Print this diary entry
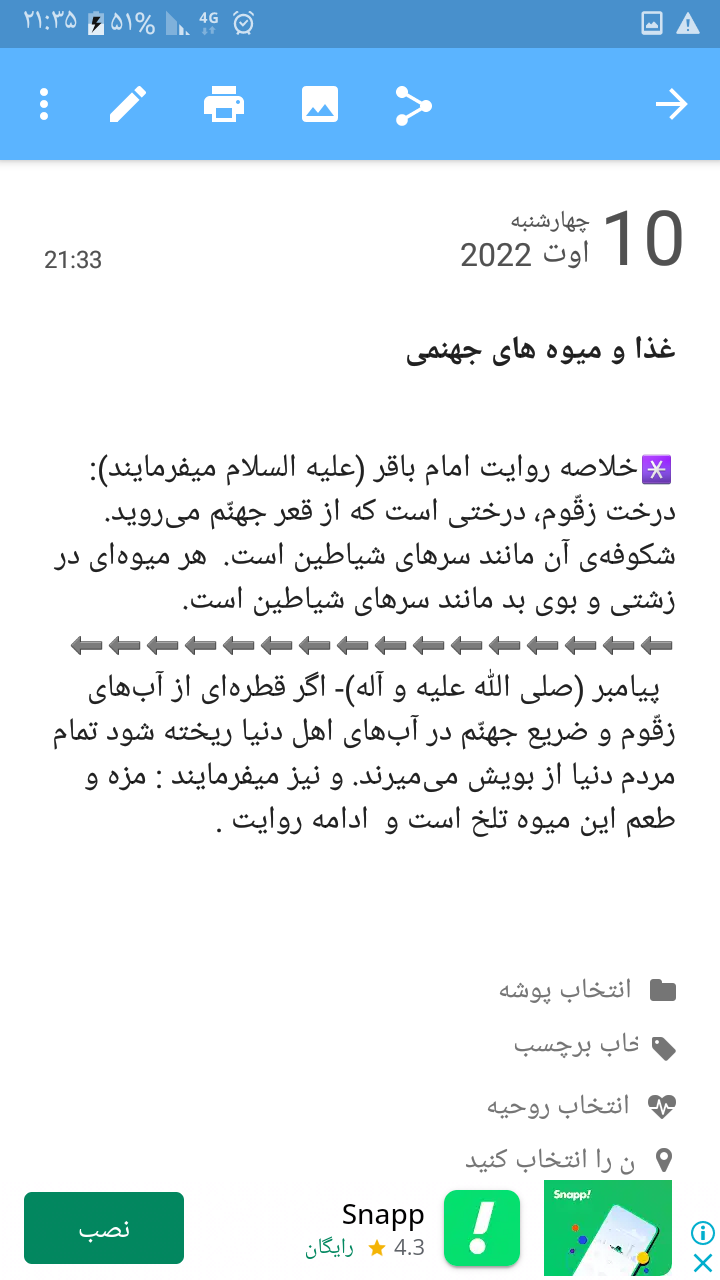This screenshot has height=1280, width=720. click(224, 105)
